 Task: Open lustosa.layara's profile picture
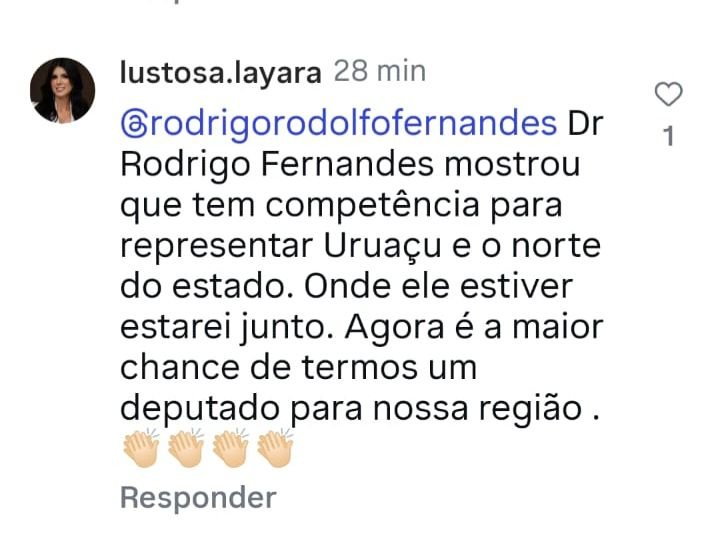[63, 90]
